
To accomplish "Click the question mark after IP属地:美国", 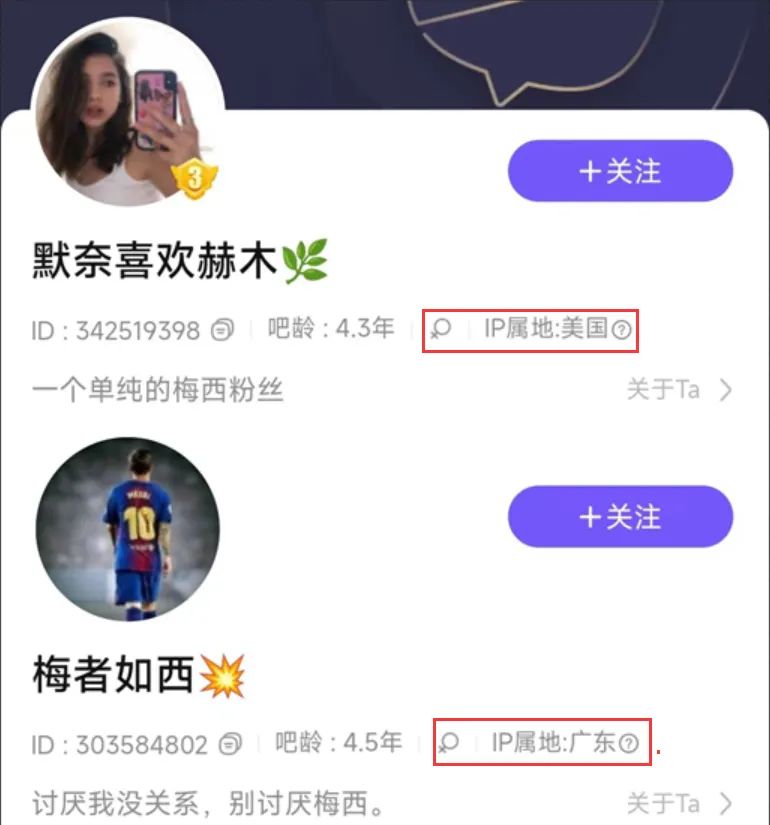I will coord(623,328).
